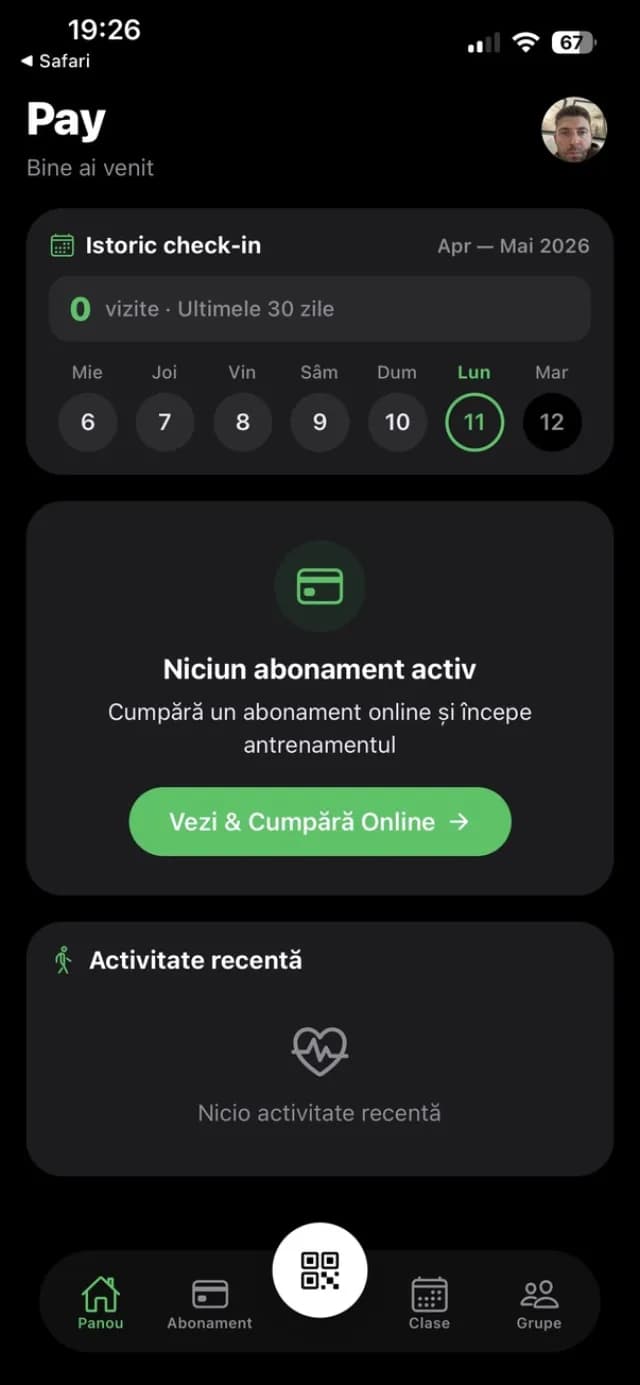Image resolution: width=640 pixels, height=1385 pixels.
Task: Switch to the Abonament tab
Action: click(x=210, y=1303)
